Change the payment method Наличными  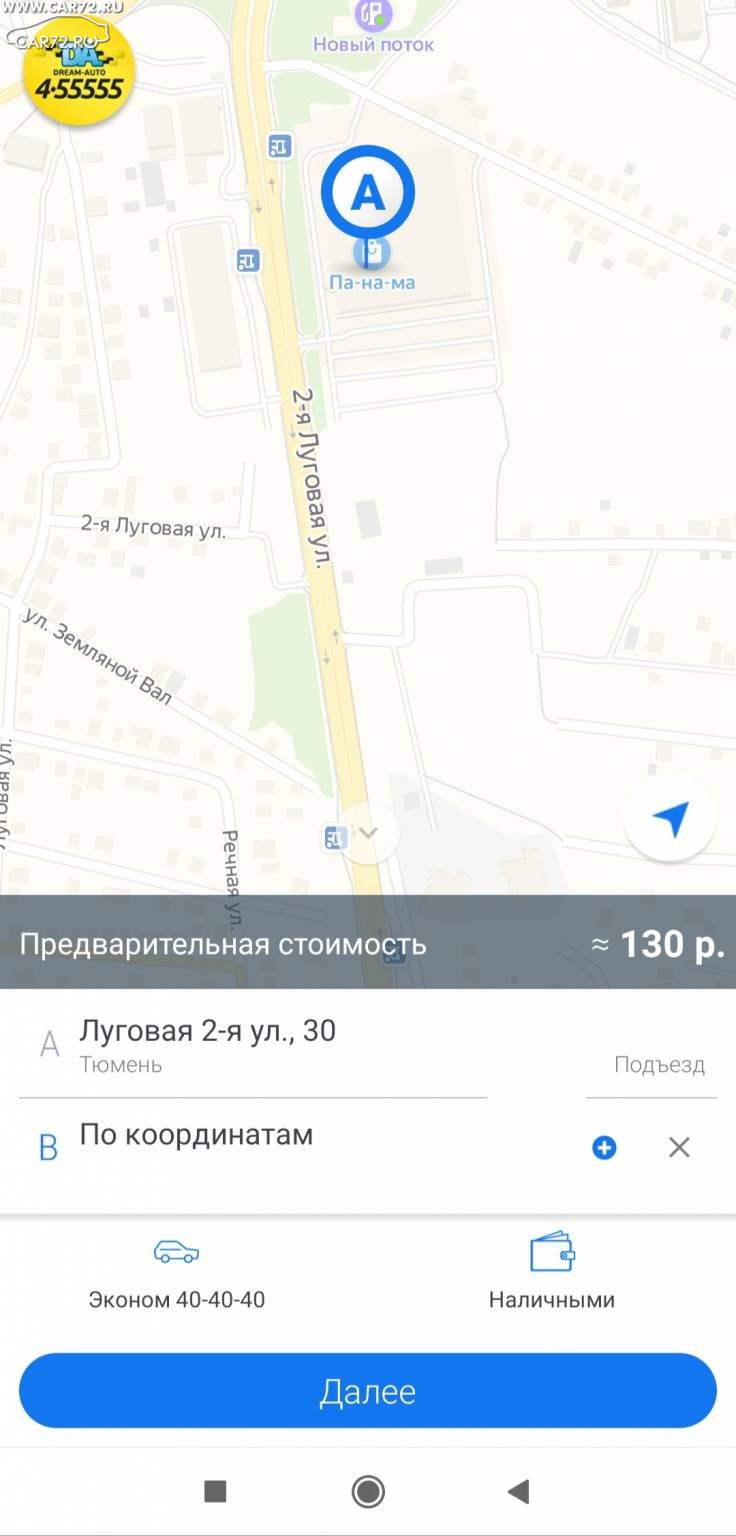click(x=551, y=1271)
